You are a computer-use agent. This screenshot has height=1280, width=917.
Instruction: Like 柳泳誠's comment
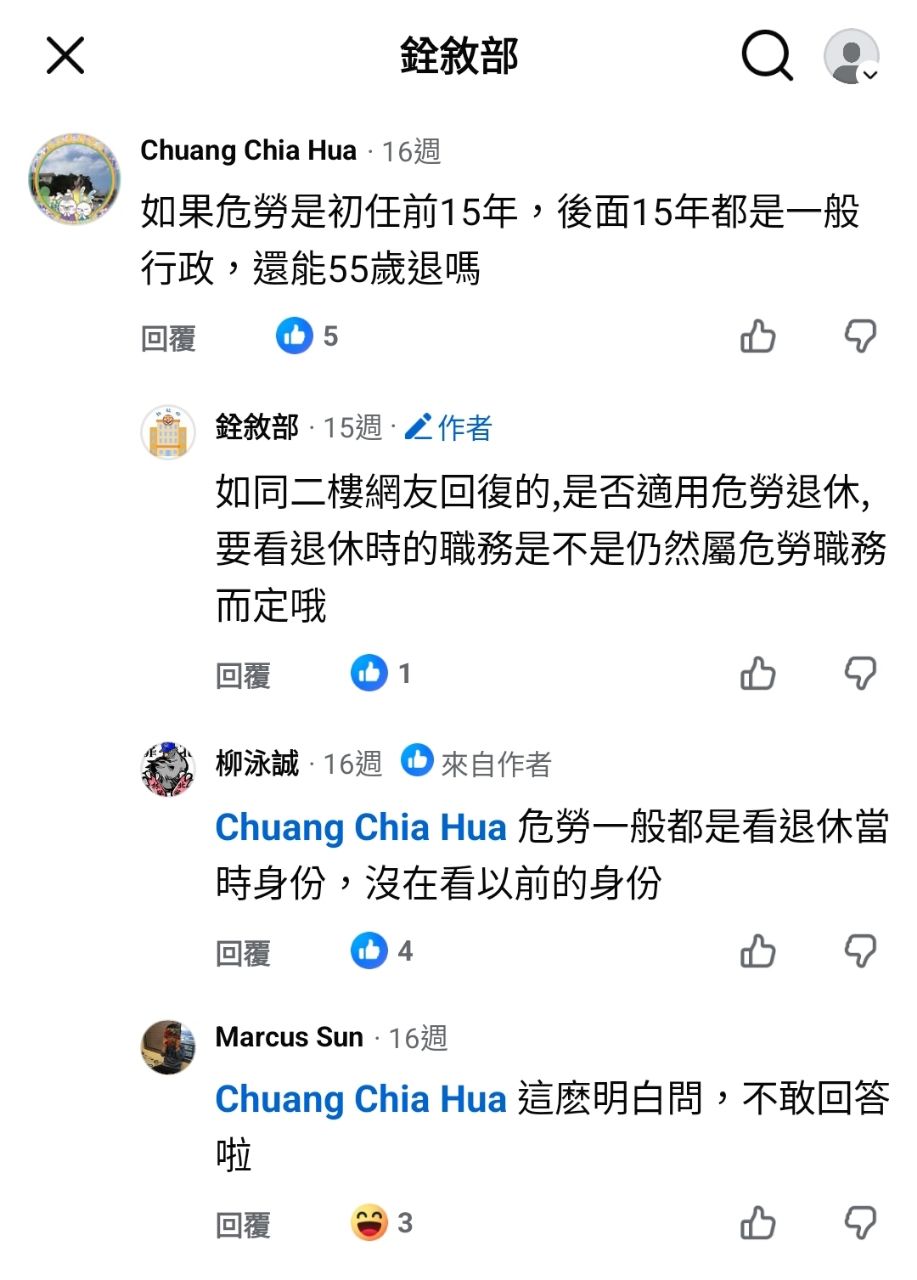[758, 951]
